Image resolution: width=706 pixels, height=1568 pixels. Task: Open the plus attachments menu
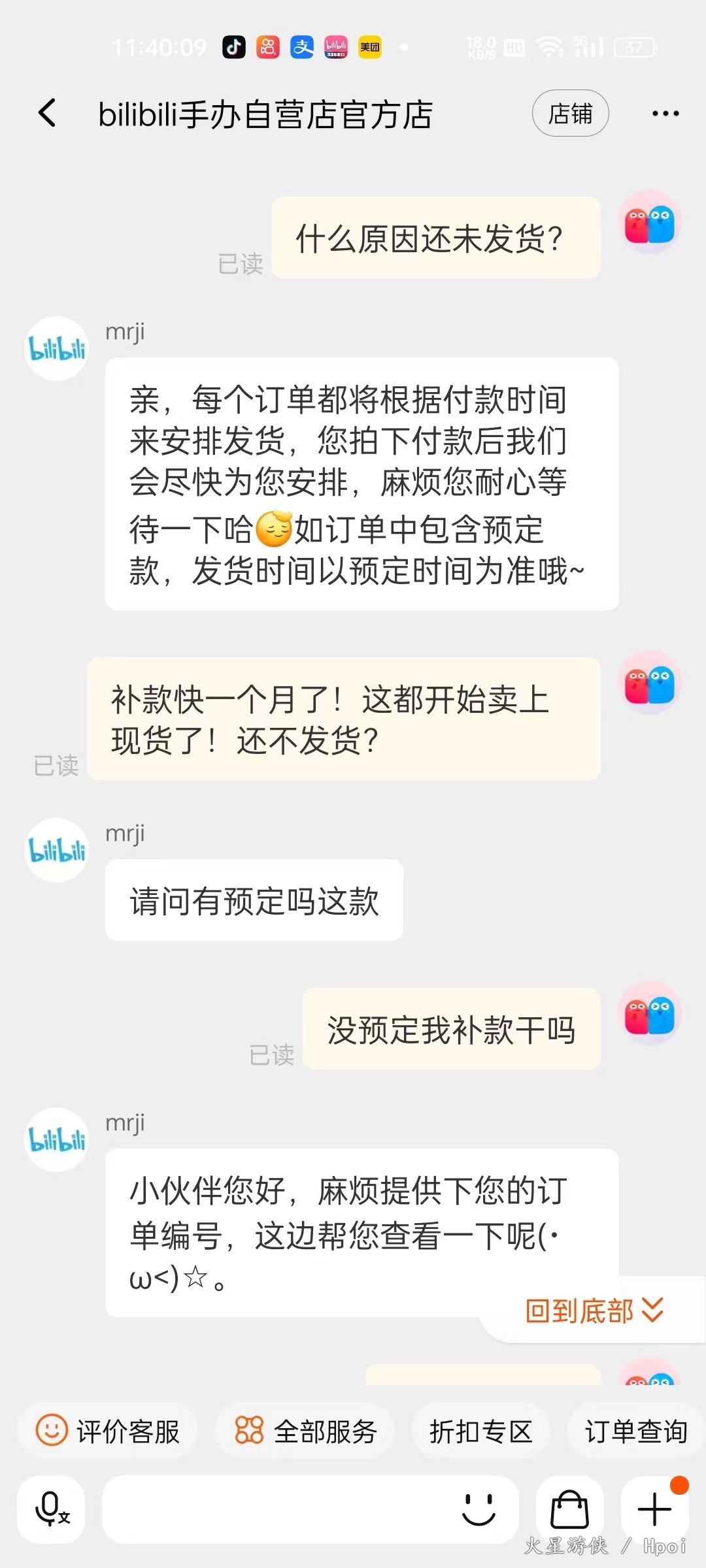(x=654, y=1509)
